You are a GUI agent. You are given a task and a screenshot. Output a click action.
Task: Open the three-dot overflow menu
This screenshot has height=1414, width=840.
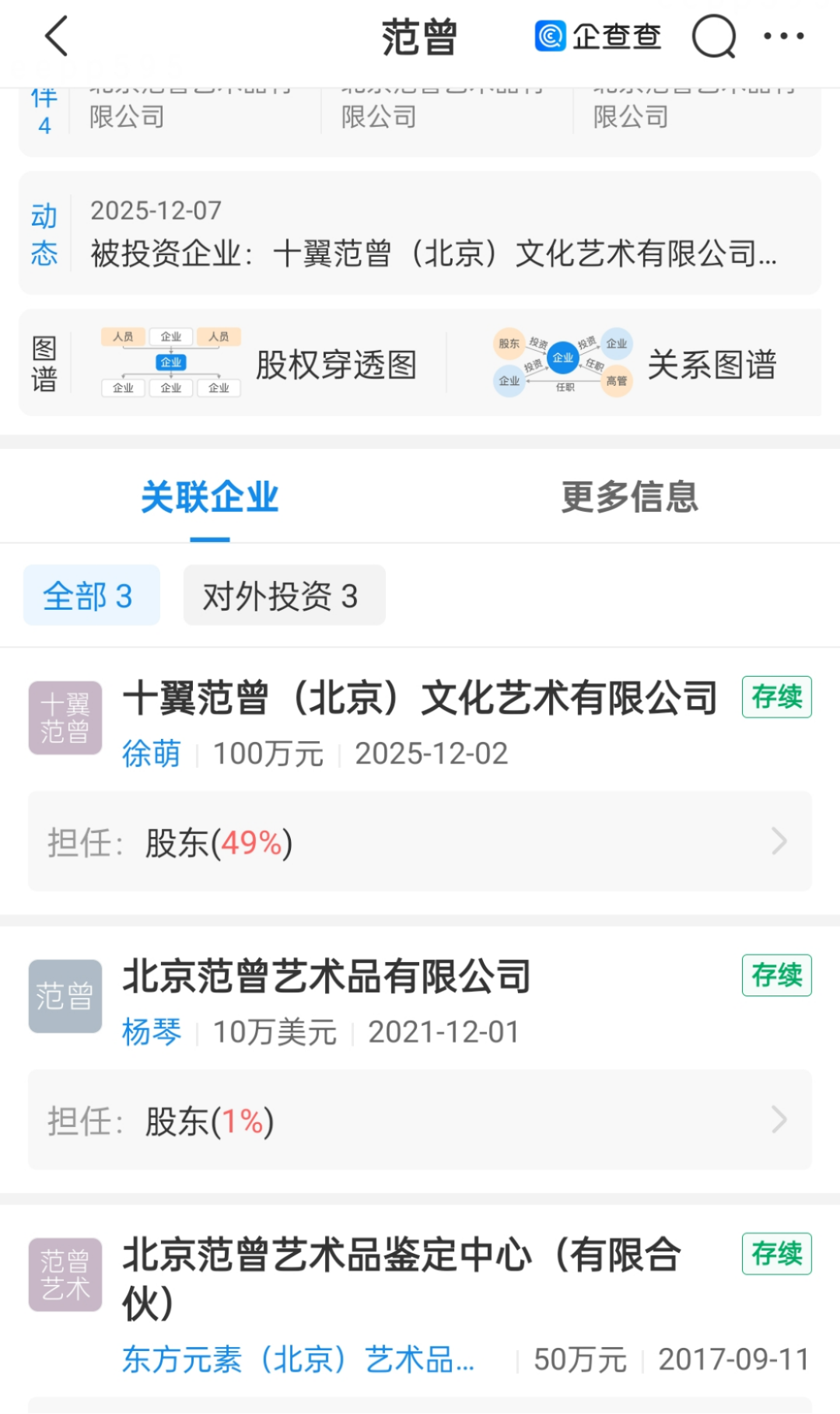[783, 37]
